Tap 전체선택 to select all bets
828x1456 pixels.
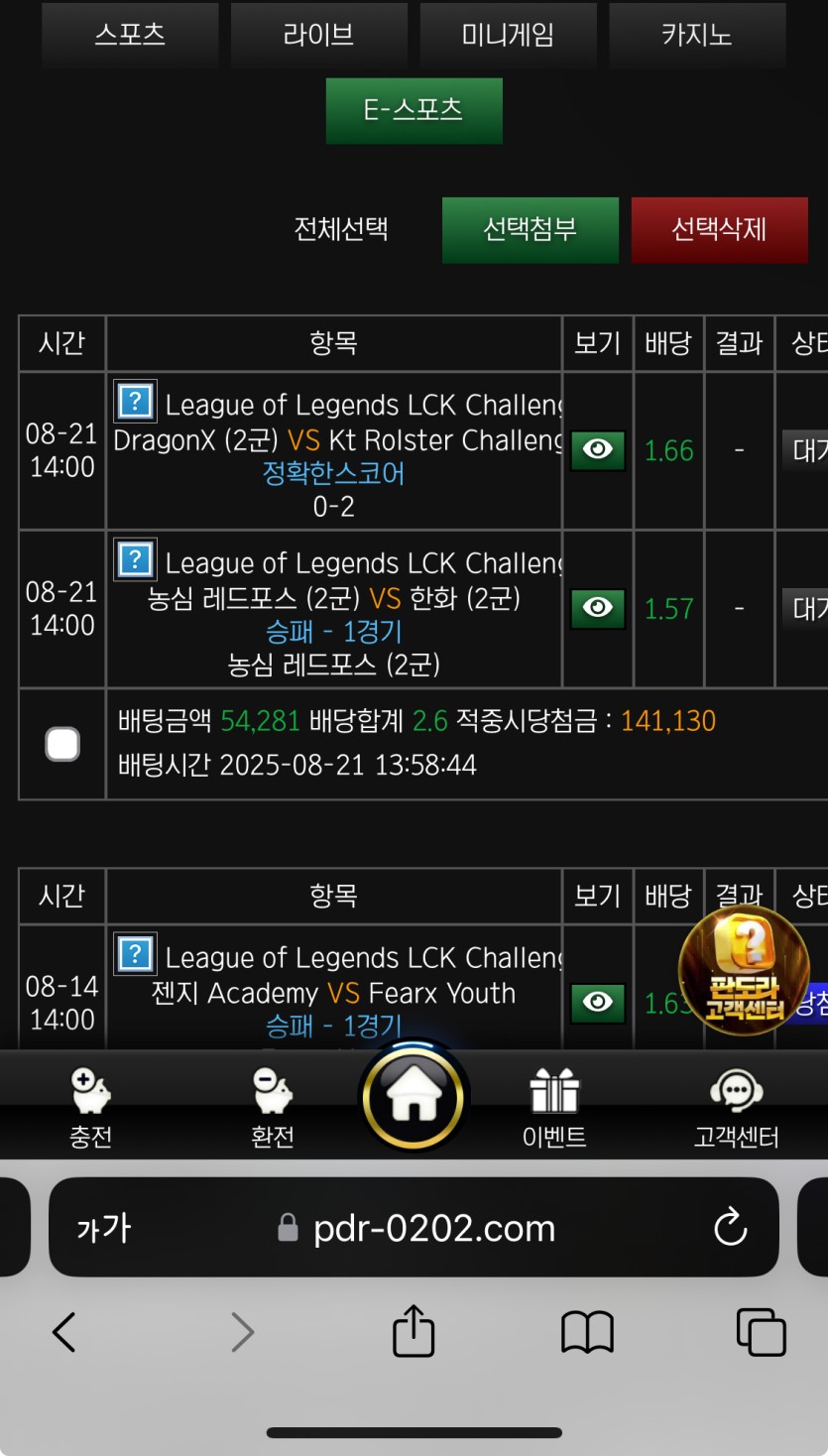[341, 229]
